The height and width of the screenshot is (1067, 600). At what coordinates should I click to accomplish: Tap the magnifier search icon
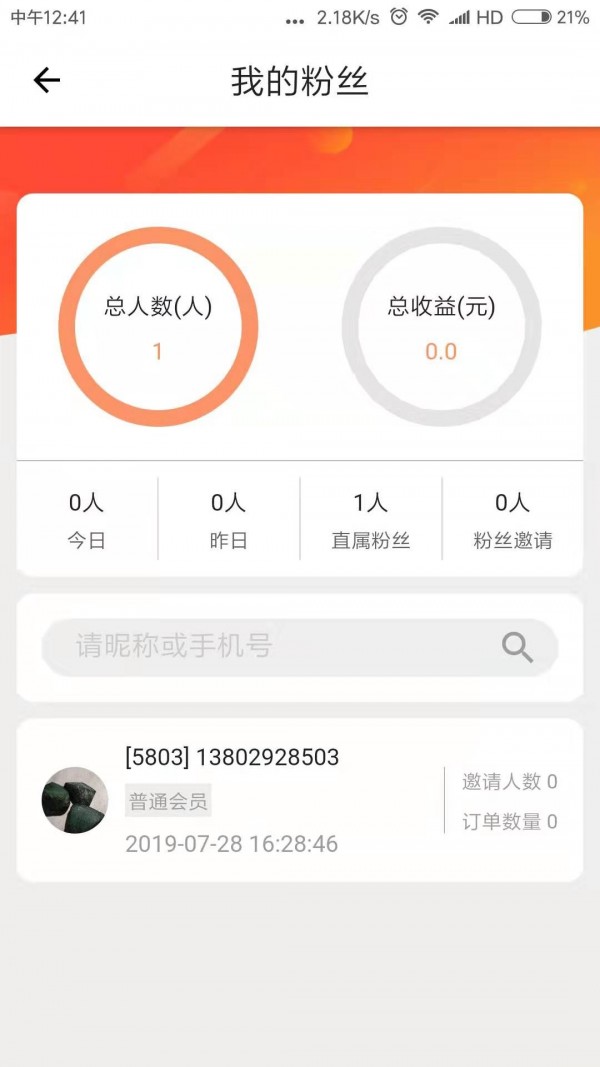pos(517,647)
